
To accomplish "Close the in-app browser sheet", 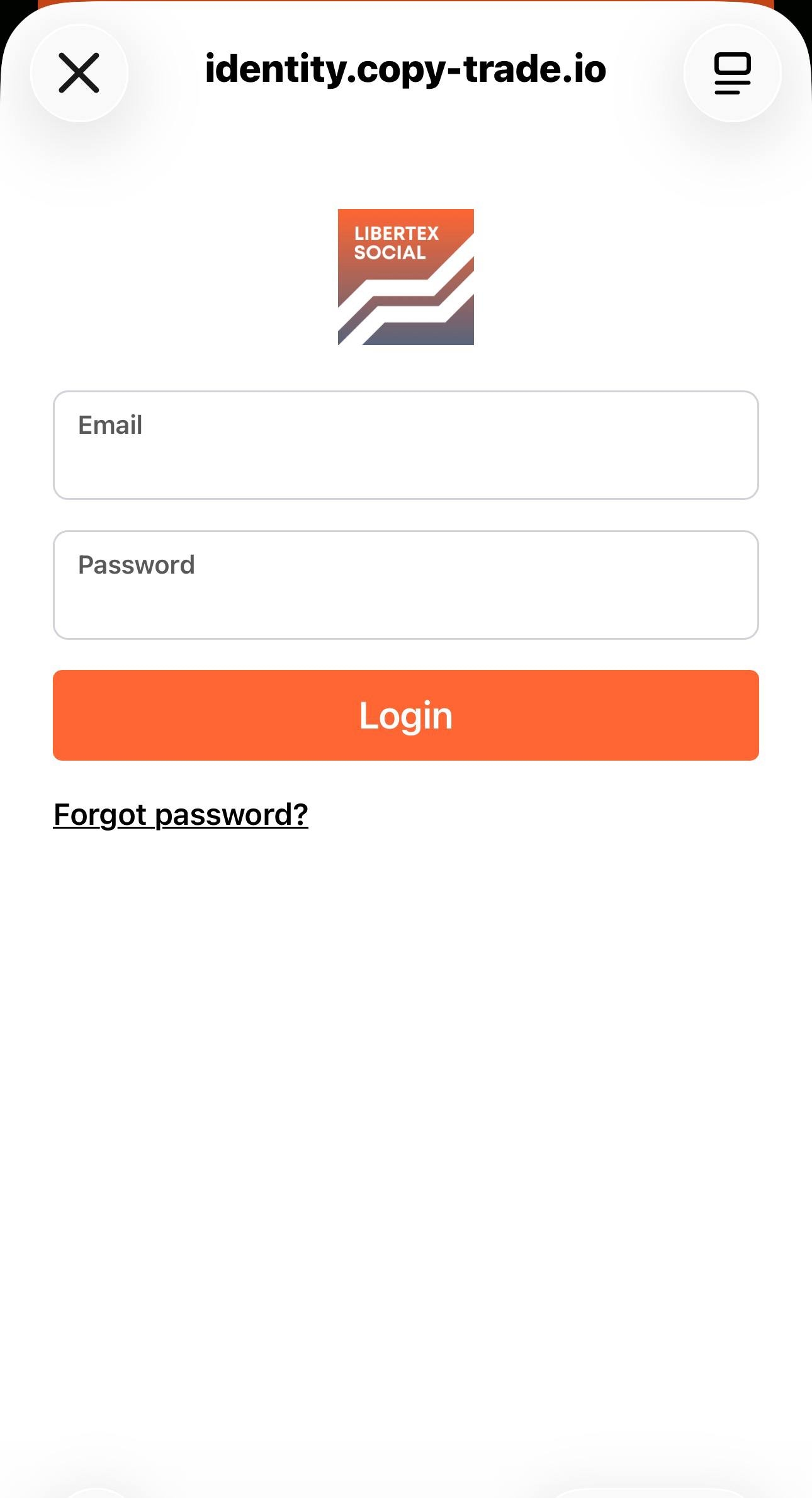I will click(x=79, y=73).
